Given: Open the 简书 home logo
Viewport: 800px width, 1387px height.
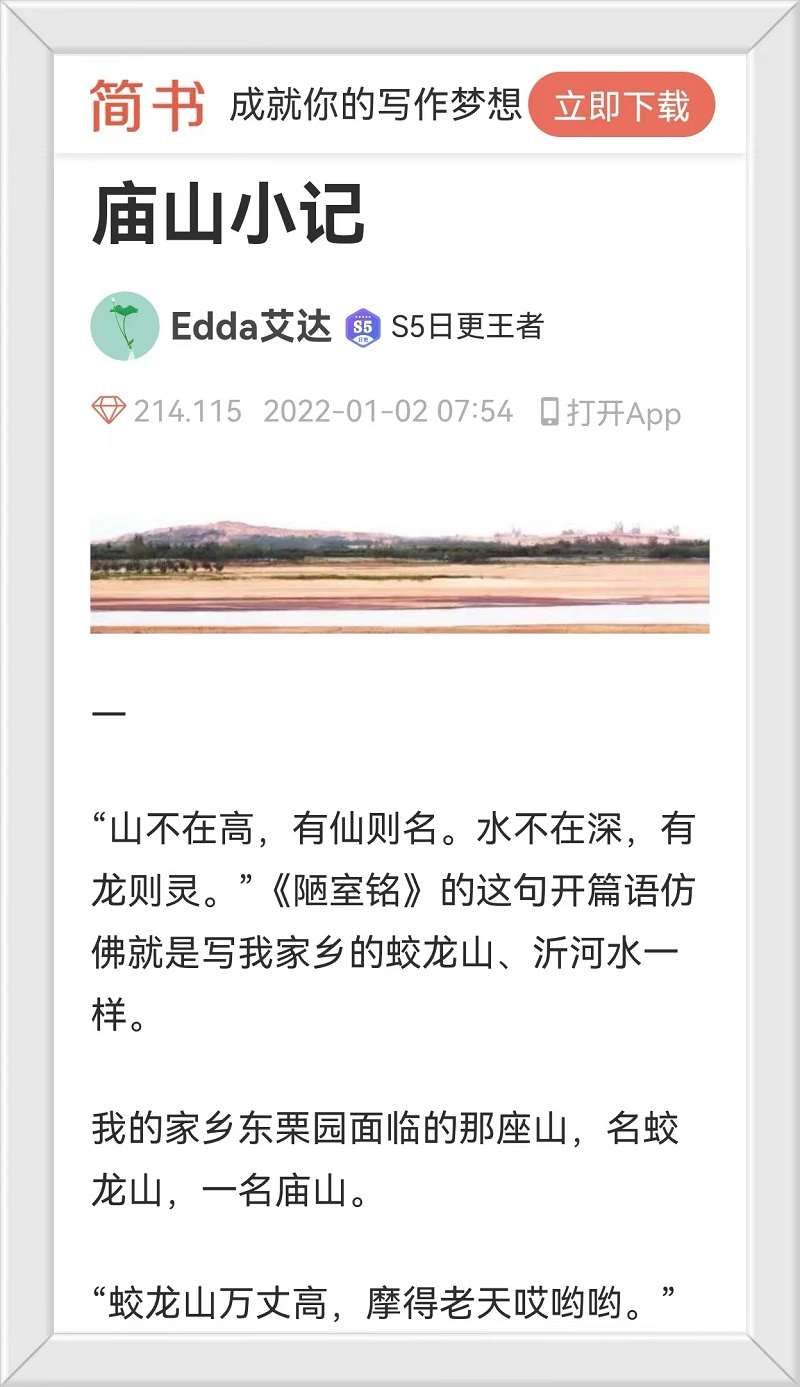Looking at the screenshot, I should click(x=147, y=105).
